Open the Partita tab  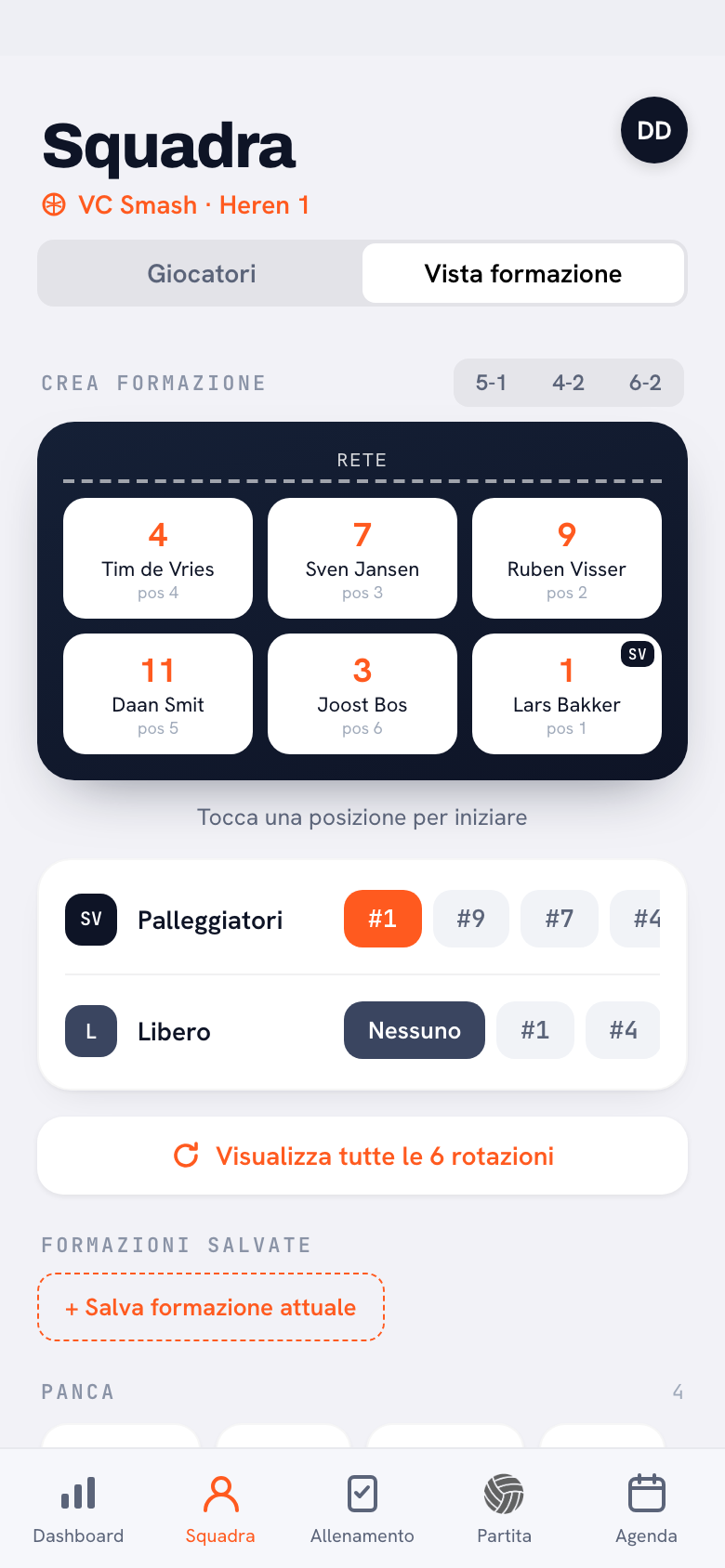504,1509
